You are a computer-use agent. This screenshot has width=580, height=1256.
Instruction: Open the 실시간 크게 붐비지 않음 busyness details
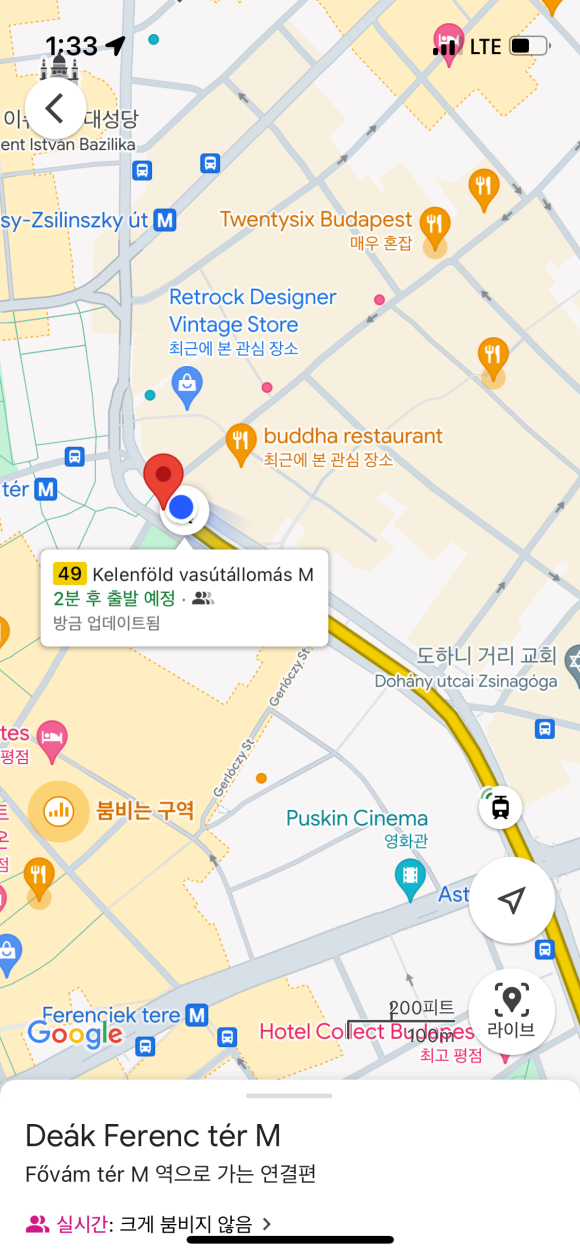click(149, 1222)
